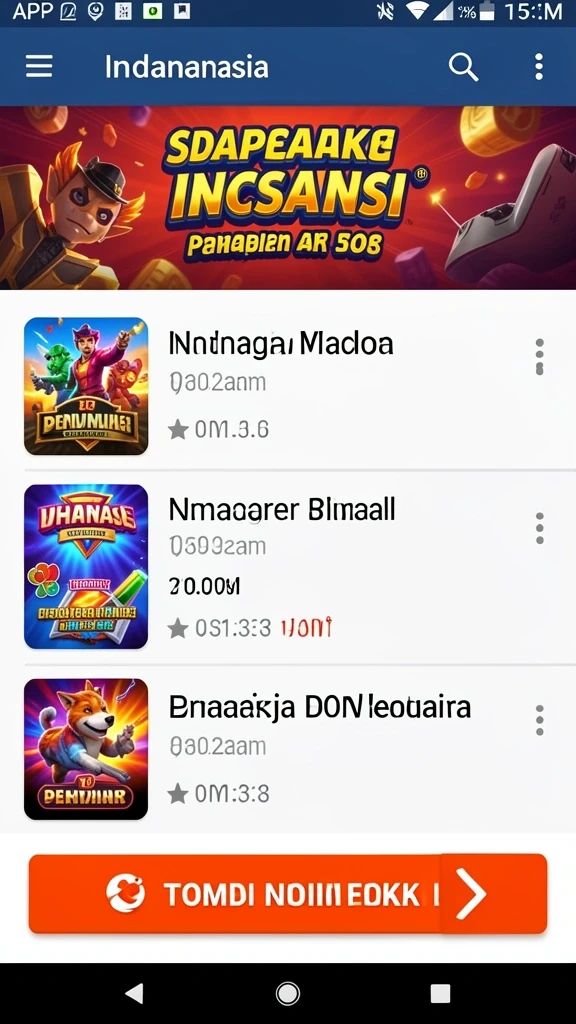Open the promotional banner at top

288,198
